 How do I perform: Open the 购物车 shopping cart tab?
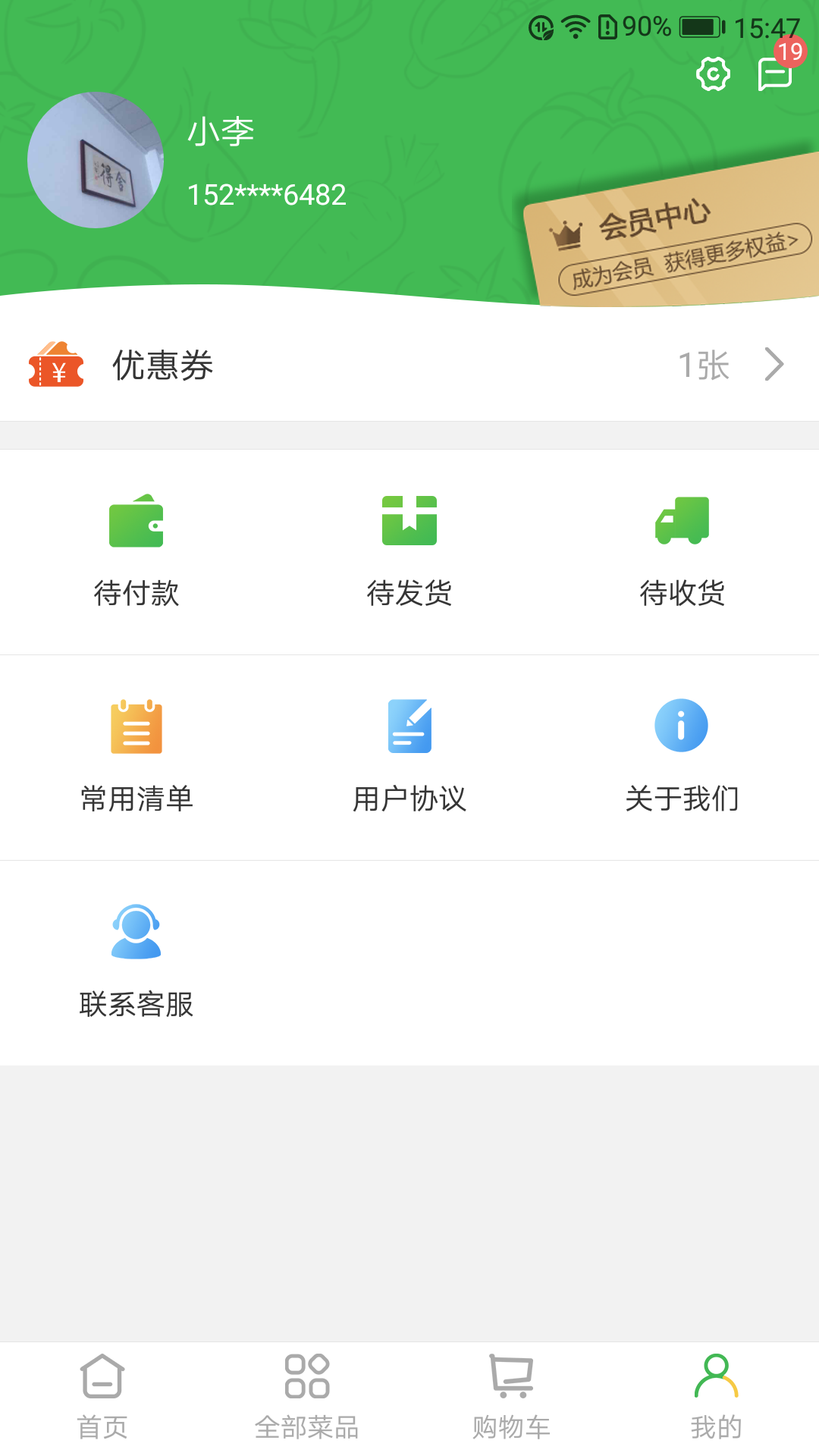[x=512, y=1397]
